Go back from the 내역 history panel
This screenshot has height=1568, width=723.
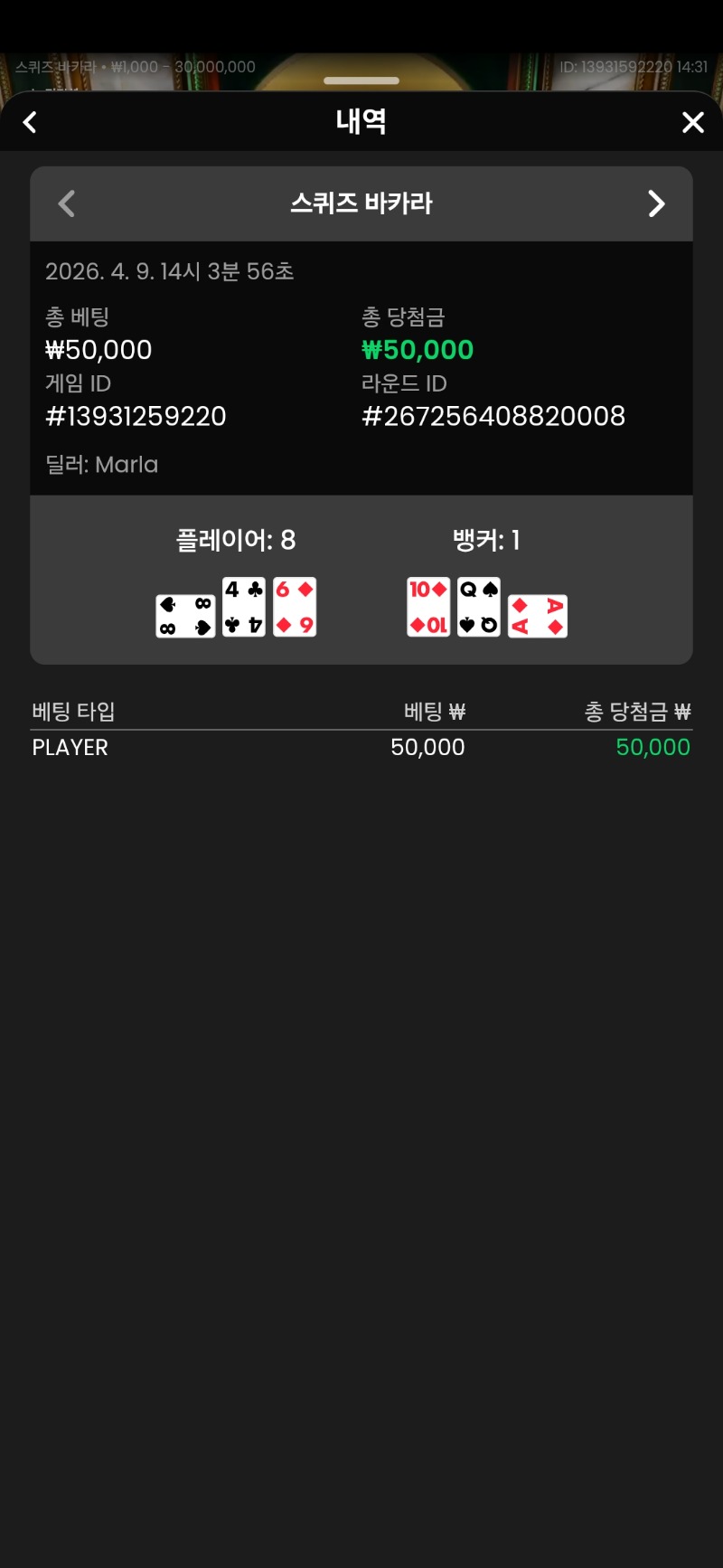(x=30, y=122)
